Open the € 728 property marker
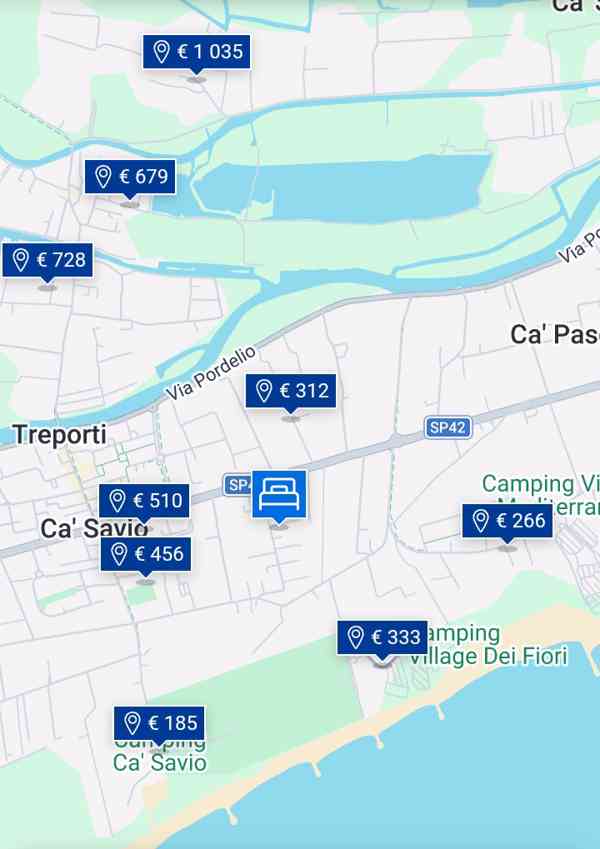The height and width of the screenshot is (849, 600). [48, 261]
